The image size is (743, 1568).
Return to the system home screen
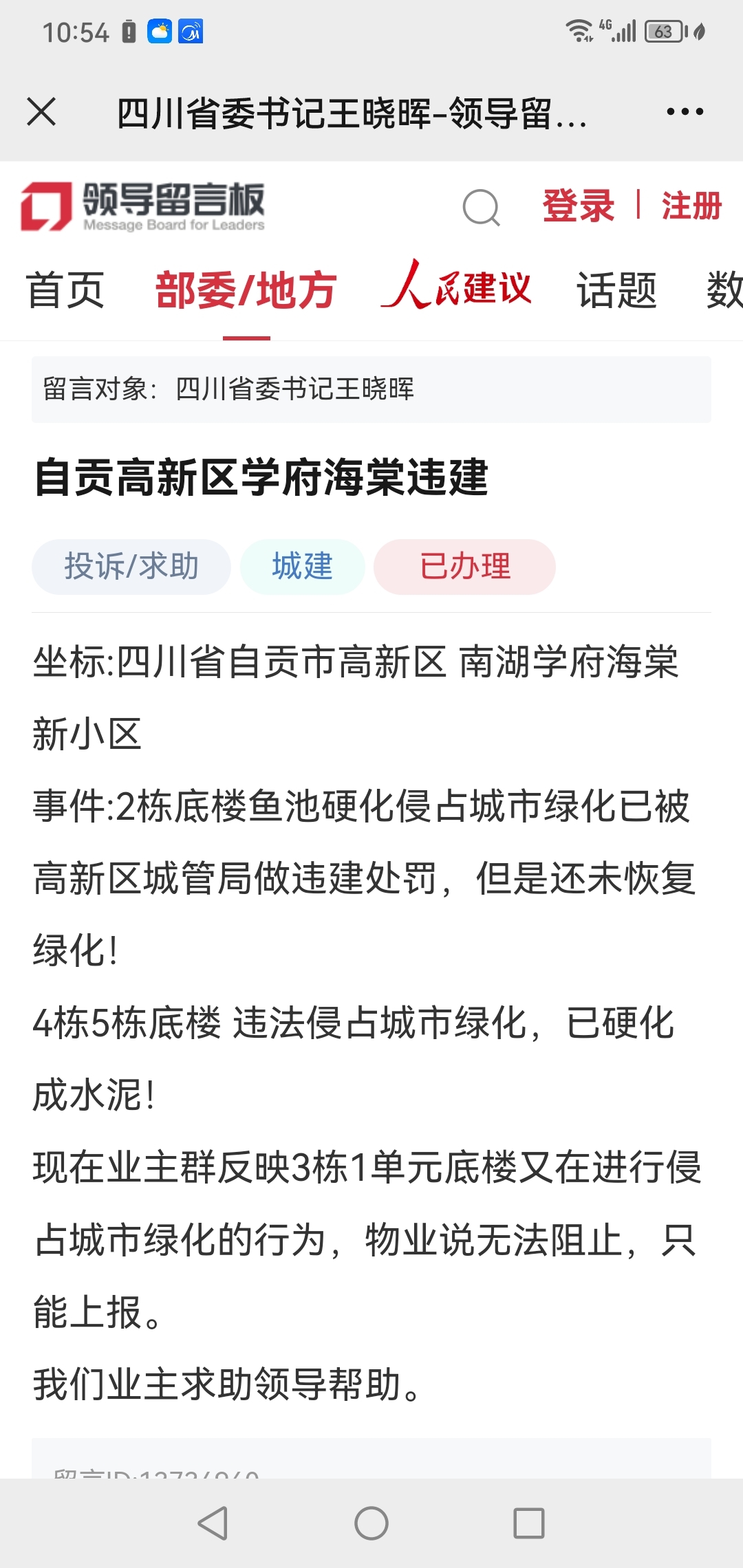[x=371, y=1523]
